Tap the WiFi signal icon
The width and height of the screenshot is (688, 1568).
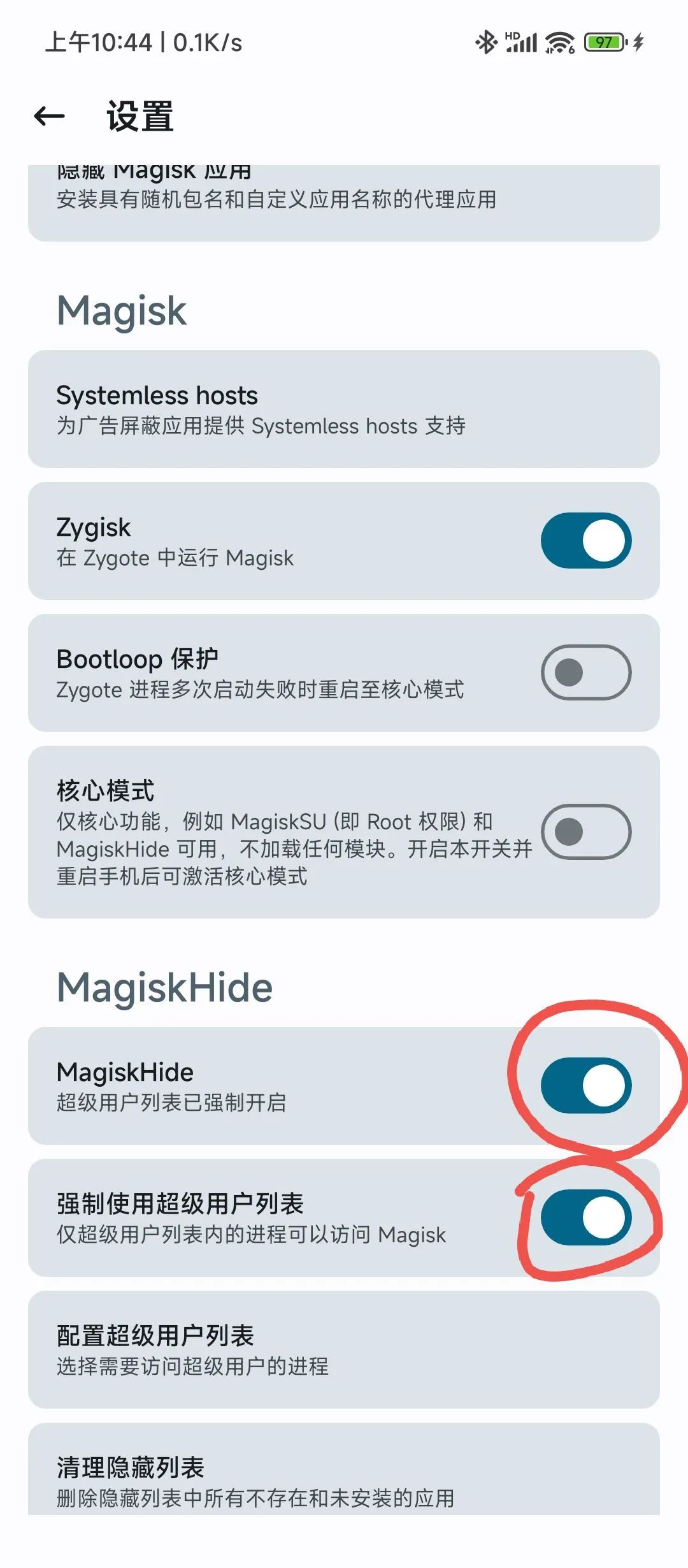click(x=559, y=42)
